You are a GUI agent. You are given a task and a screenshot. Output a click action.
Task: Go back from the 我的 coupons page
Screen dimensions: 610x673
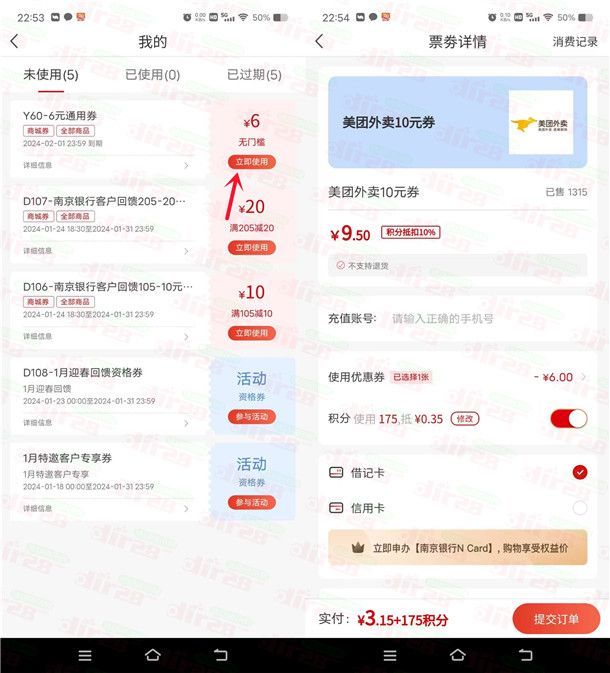pos(14,42)
